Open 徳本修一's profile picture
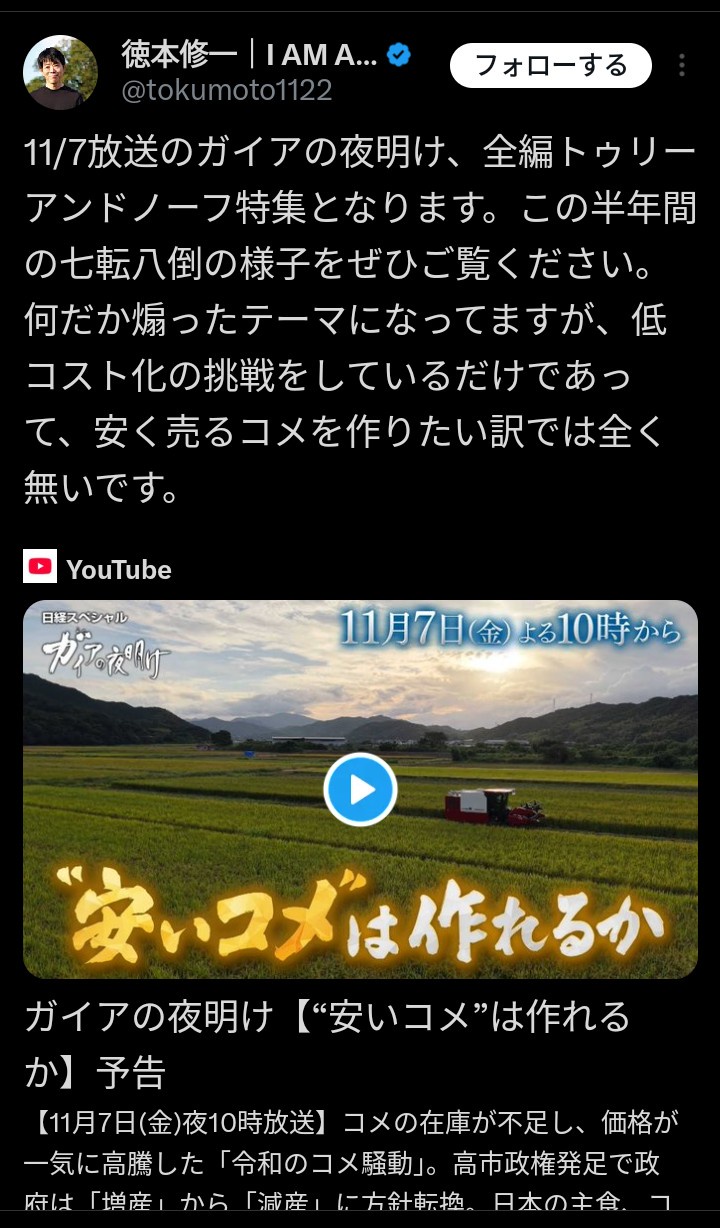 coord(60,72)
